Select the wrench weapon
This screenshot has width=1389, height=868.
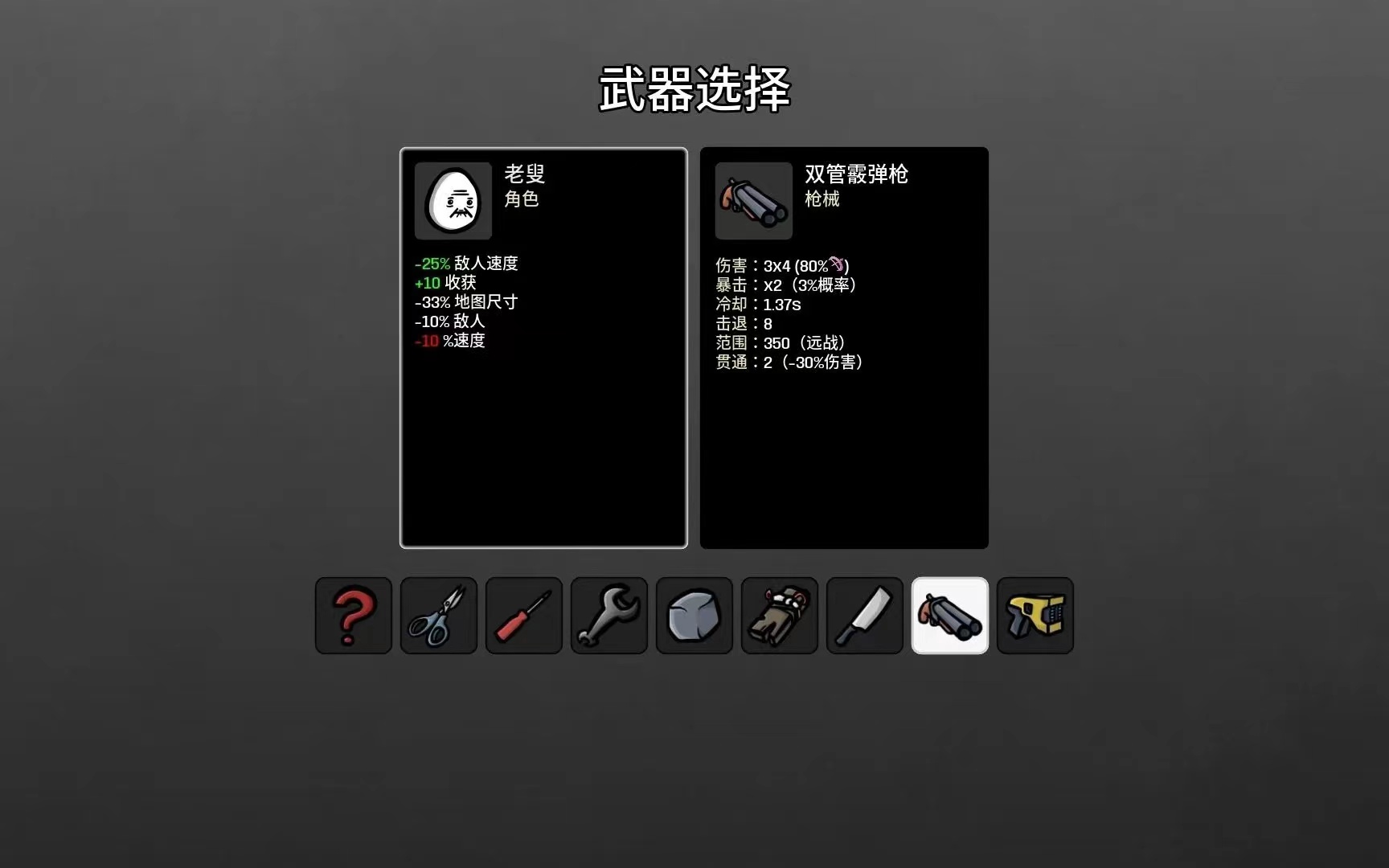click(x=609, y=616)
